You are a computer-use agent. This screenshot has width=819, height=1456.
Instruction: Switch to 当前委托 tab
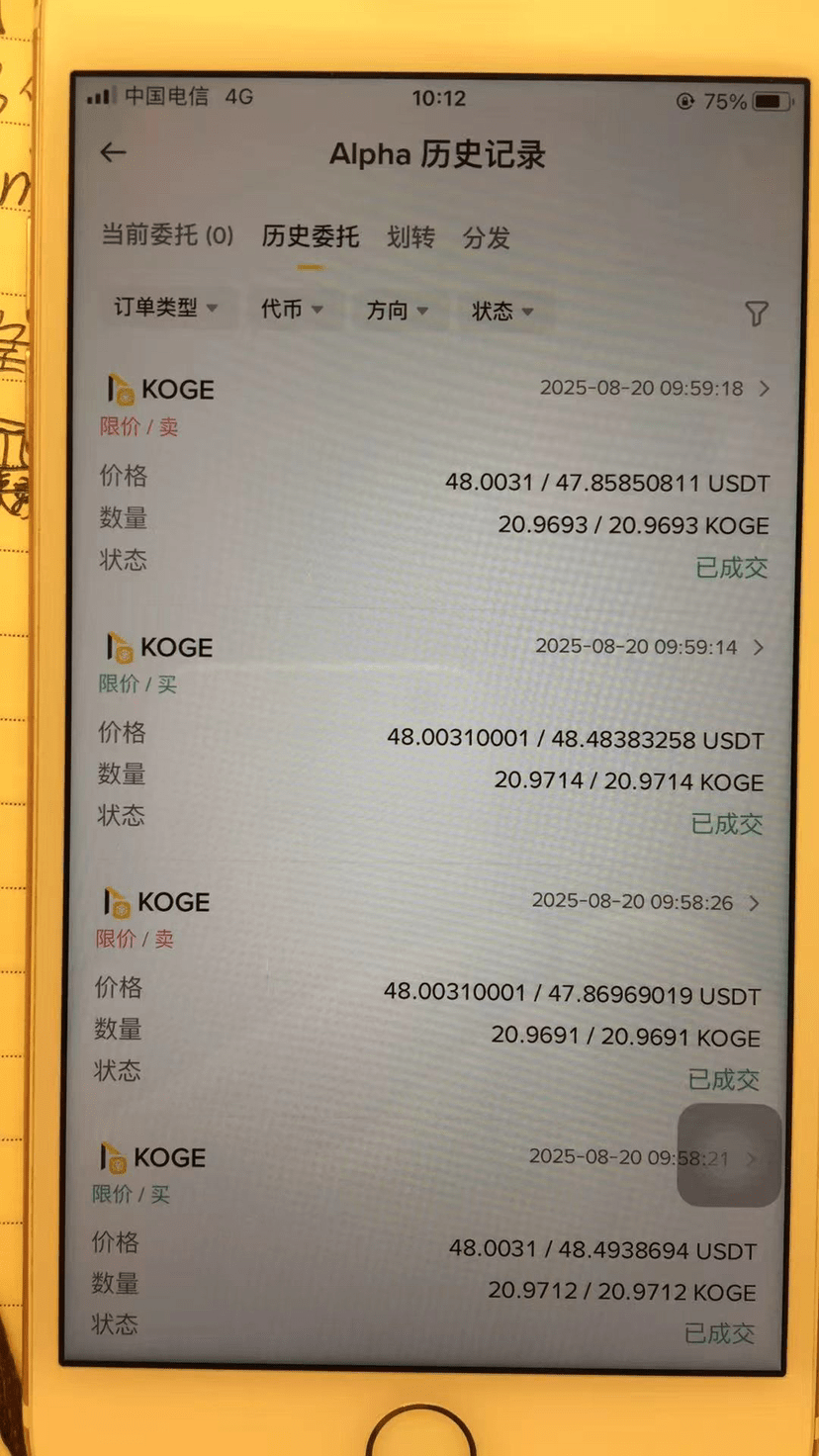click(x=167, y=235)
